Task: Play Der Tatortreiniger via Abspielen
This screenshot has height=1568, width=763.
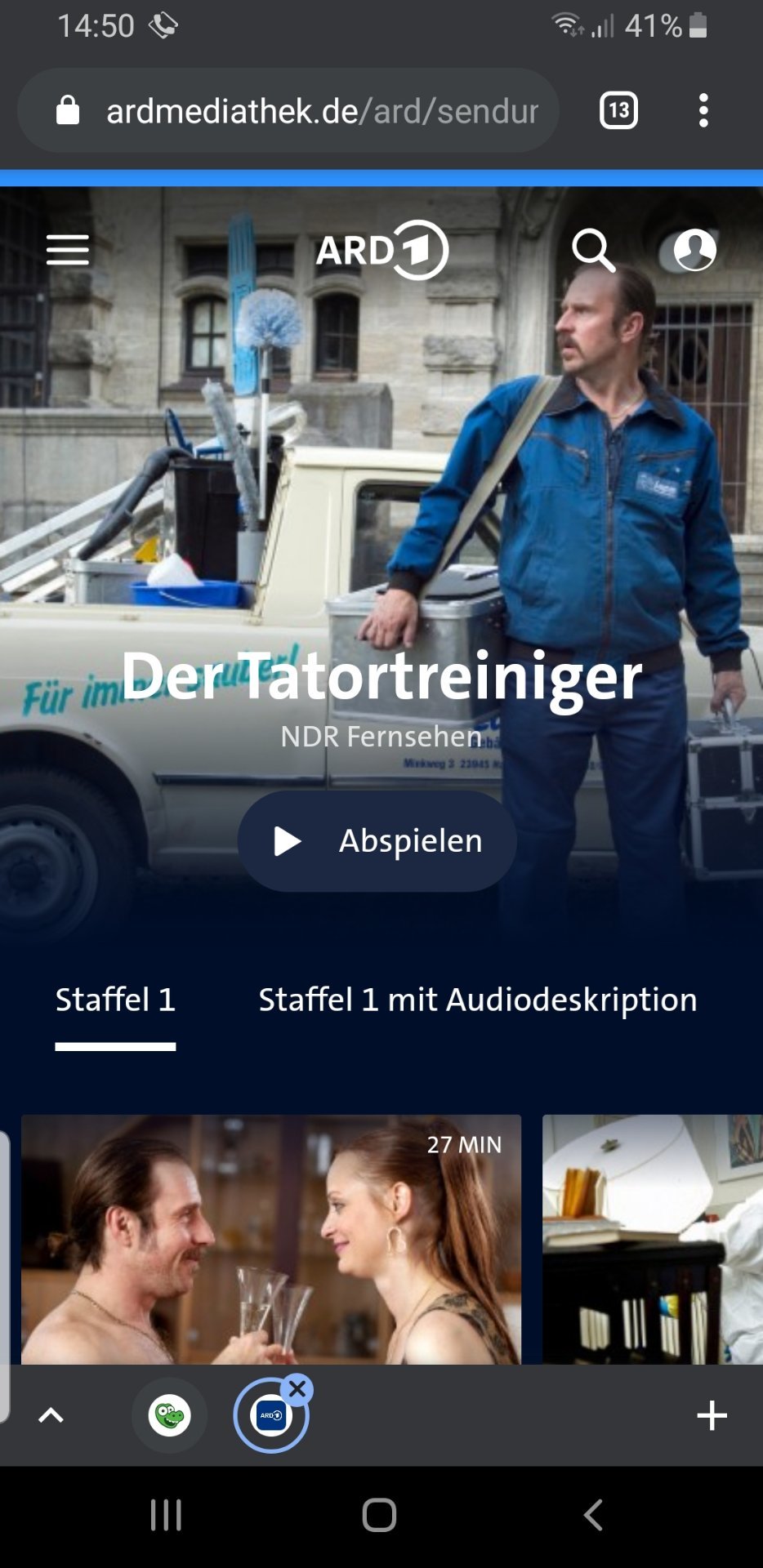Action: [x=377, y=841]
